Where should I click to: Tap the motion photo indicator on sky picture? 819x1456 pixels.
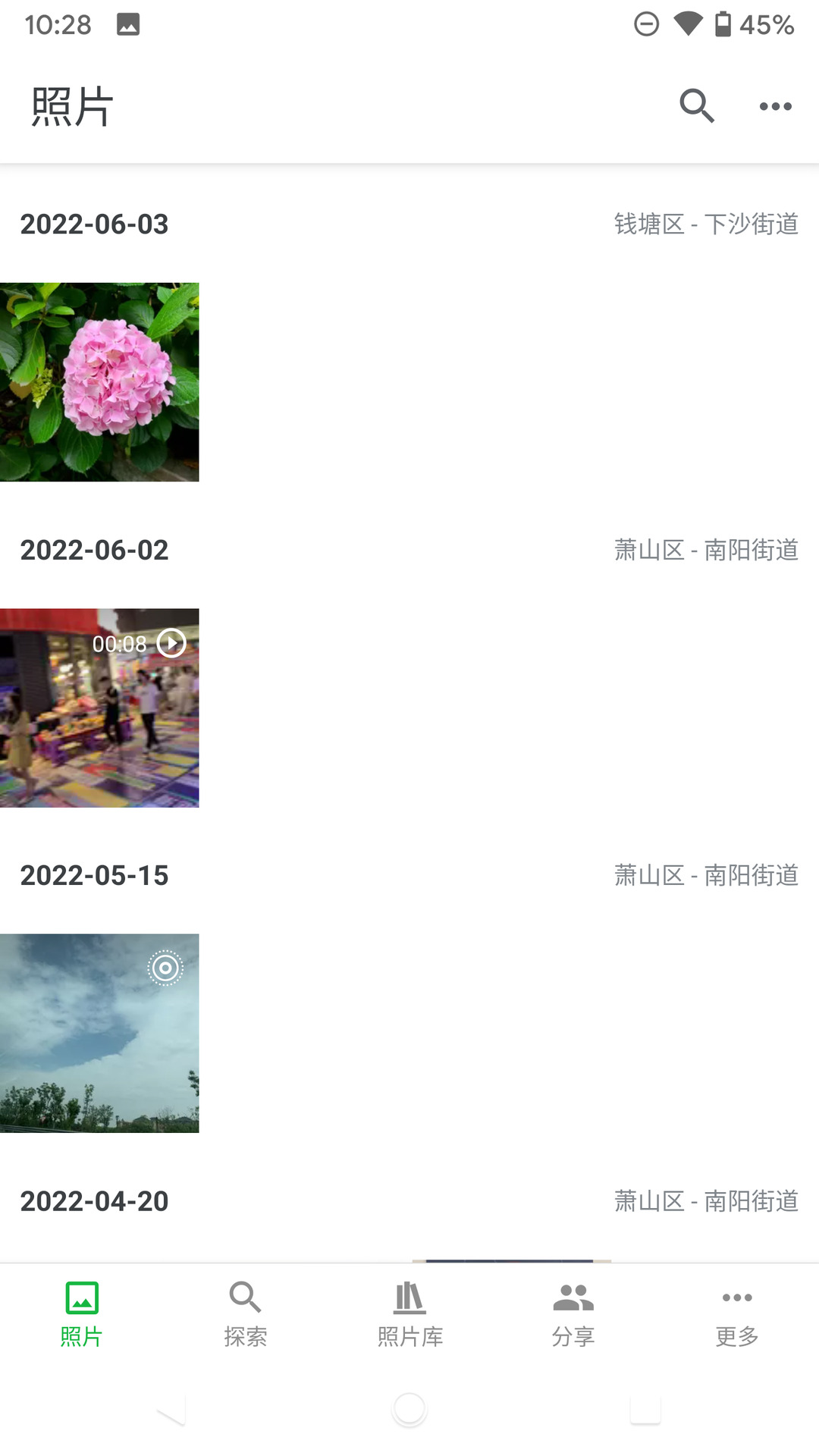pyautogui.click(x=165, y=968)
